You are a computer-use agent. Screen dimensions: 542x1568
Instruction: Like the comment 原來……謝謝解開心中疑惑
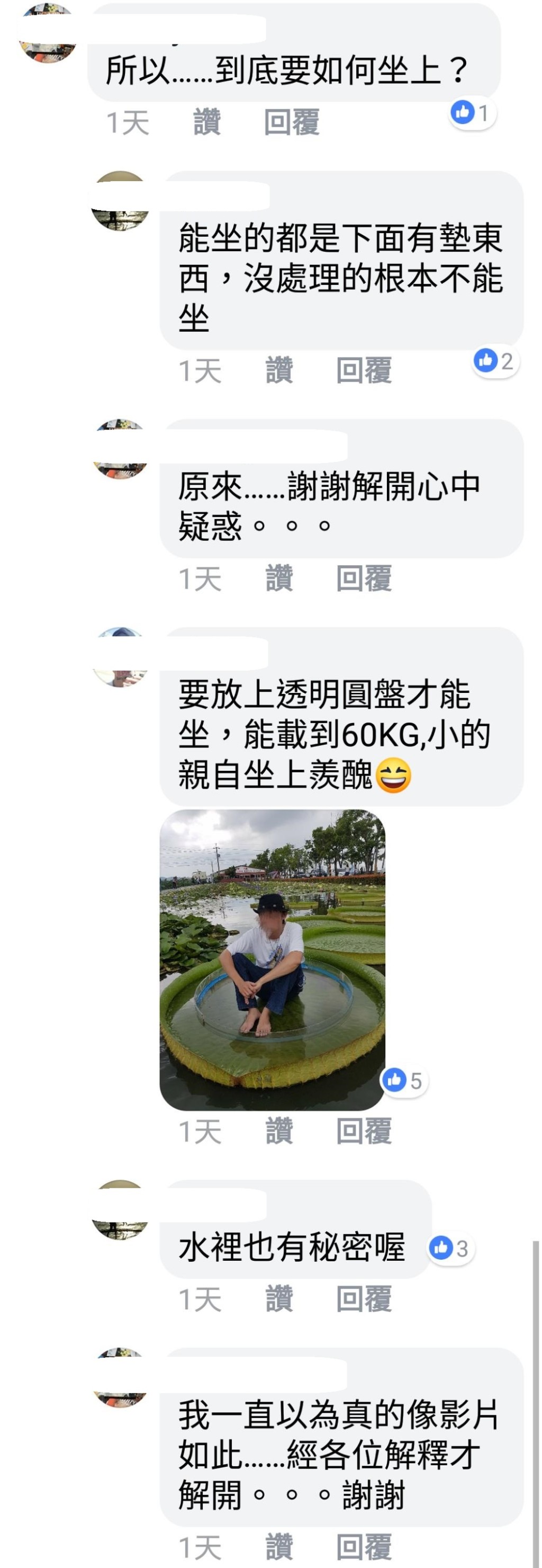278,578
